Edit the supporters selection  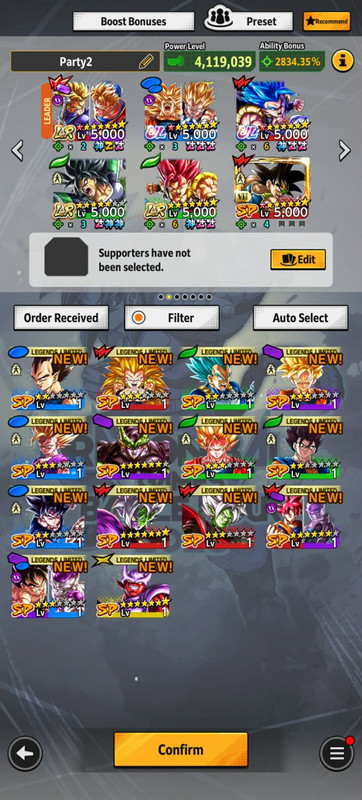pos(298,259)
